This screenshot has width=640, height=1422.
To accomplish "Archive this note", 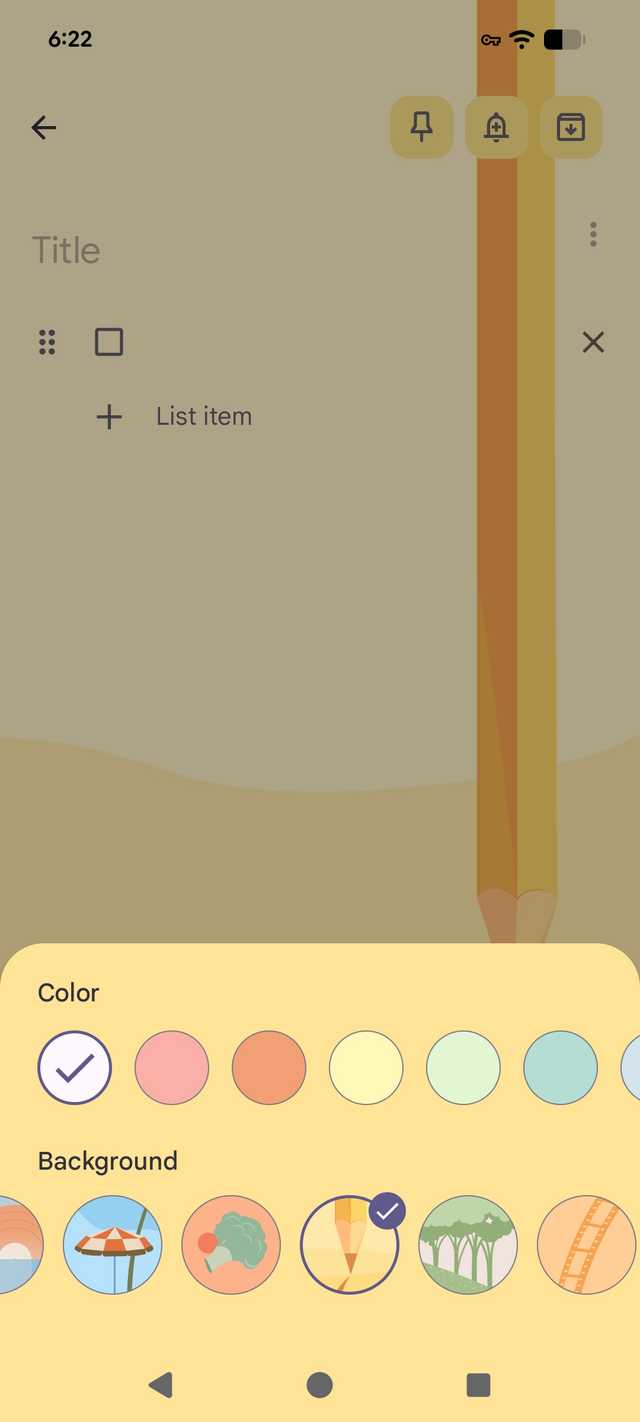I will 571,128.
